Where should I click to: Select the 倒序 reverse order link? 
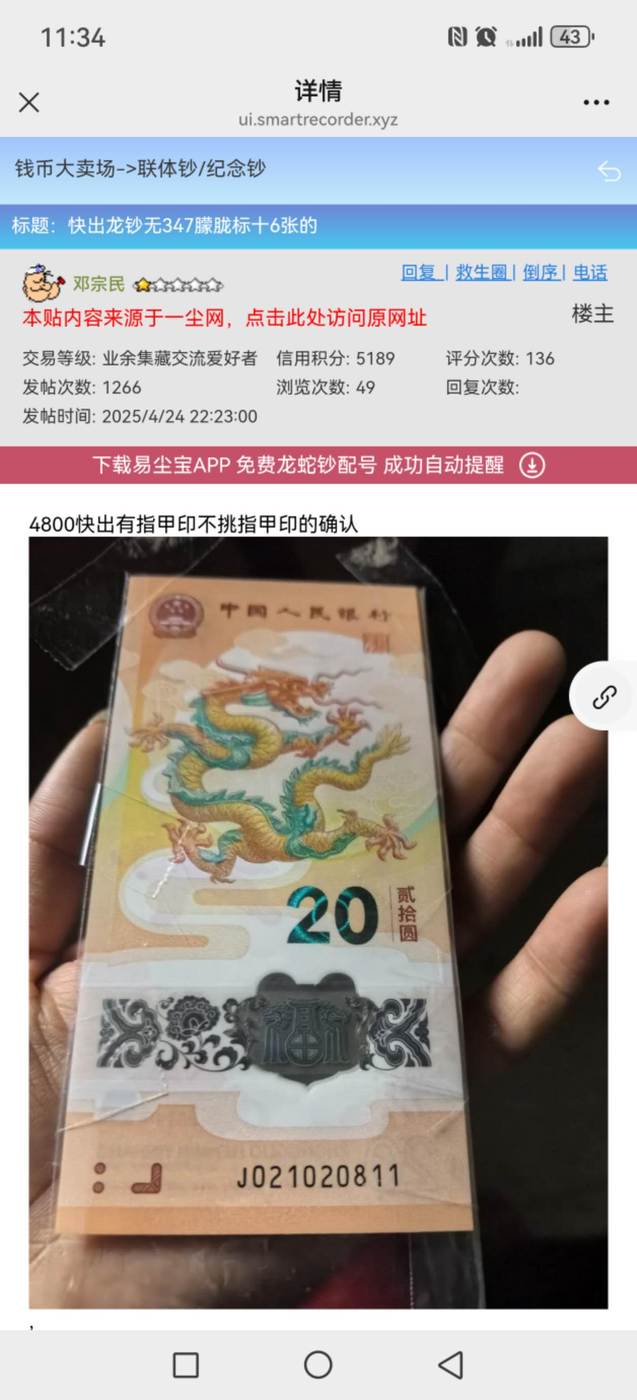[540, 272]
